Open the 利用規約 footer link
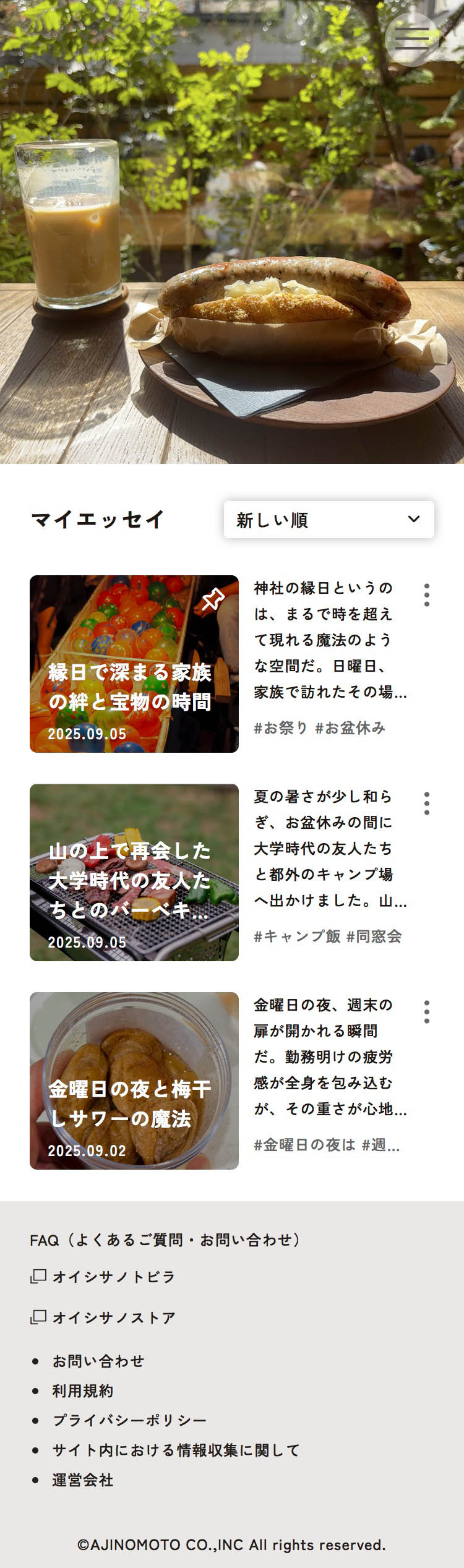Viewport: 464px width, 1568px height. pos(83,1390)
